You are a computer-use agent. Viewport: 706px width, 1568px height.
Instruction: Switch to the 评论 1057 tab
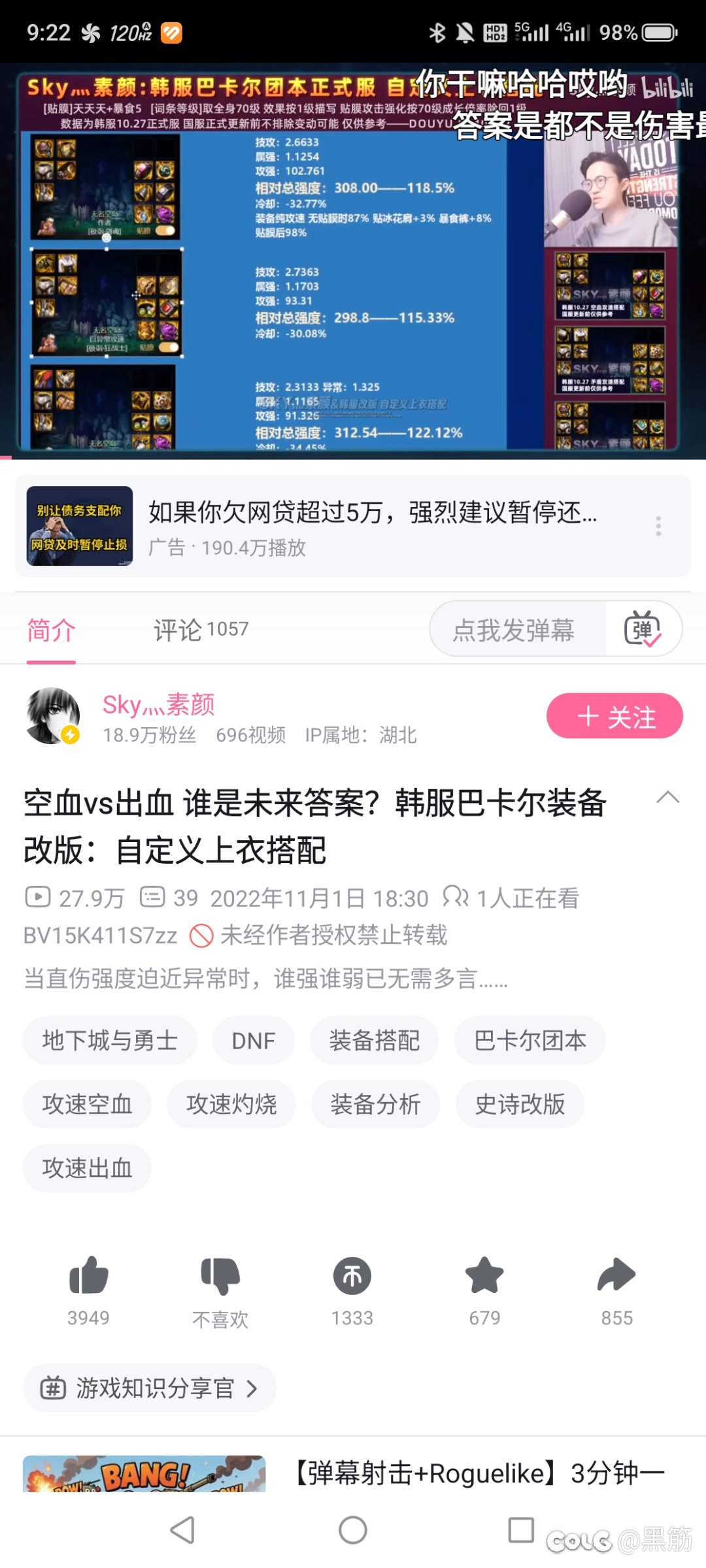tap(201, 630)
